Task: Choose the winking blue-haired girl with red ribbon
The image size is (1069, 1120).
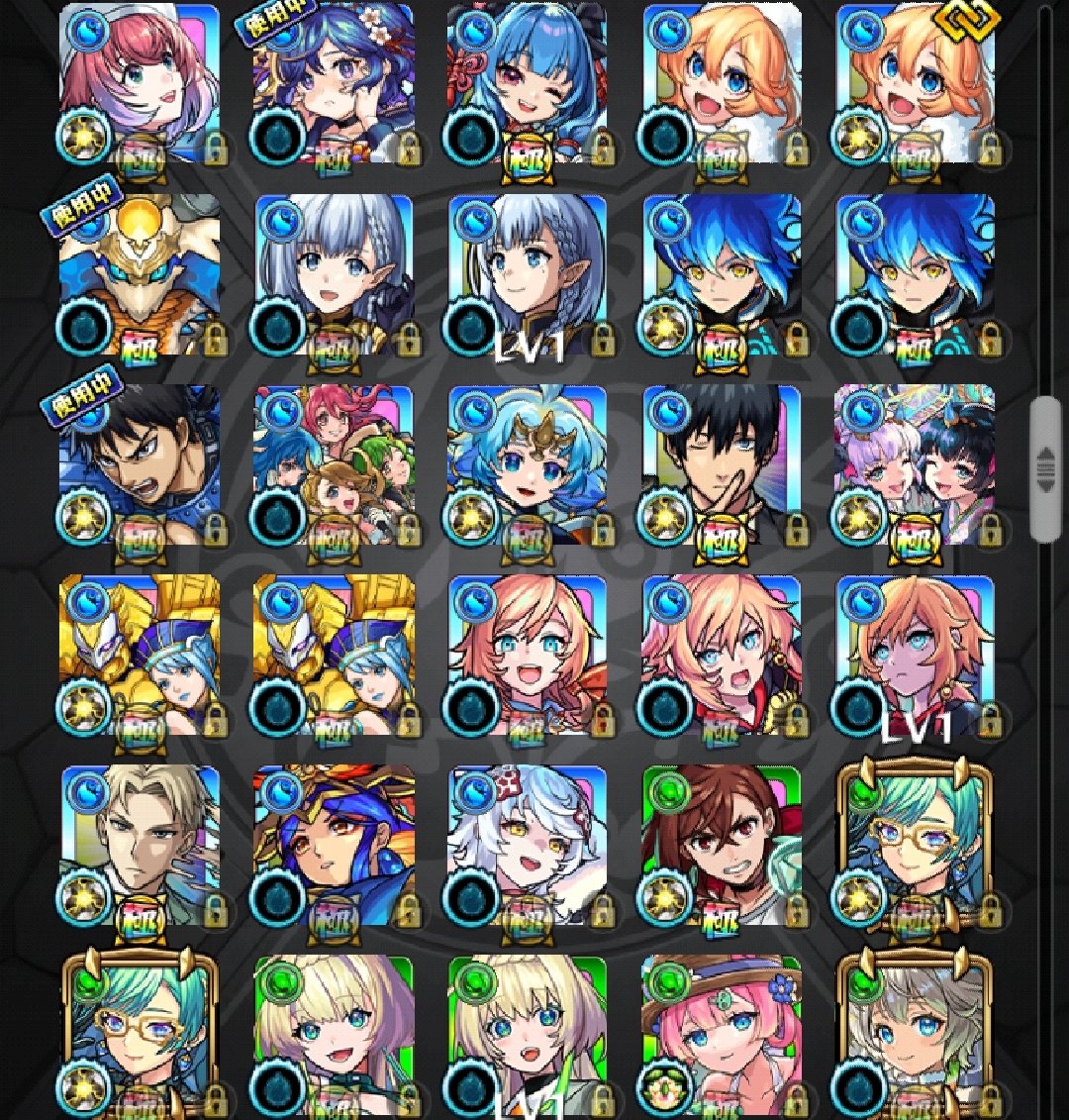Action: 528,84
